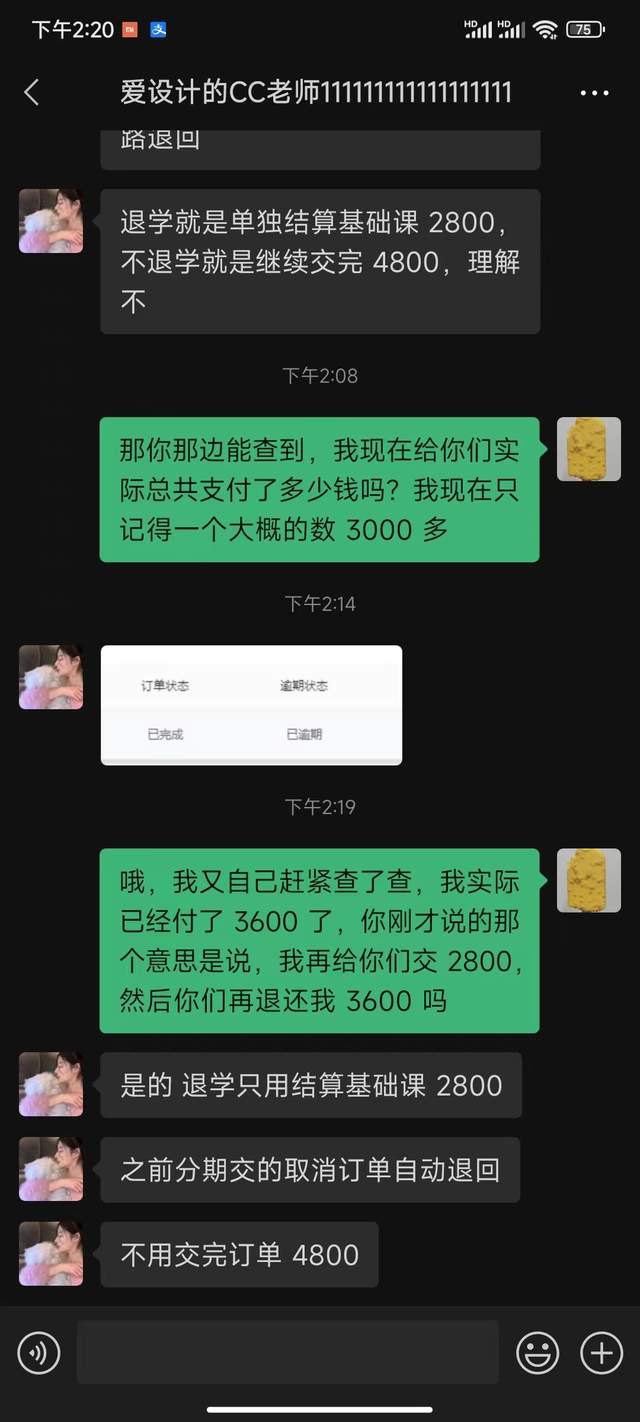Tap my avatar beside the 3600 message
Viewport: 640px width, 1422px height.
click(x=589, y=880)
